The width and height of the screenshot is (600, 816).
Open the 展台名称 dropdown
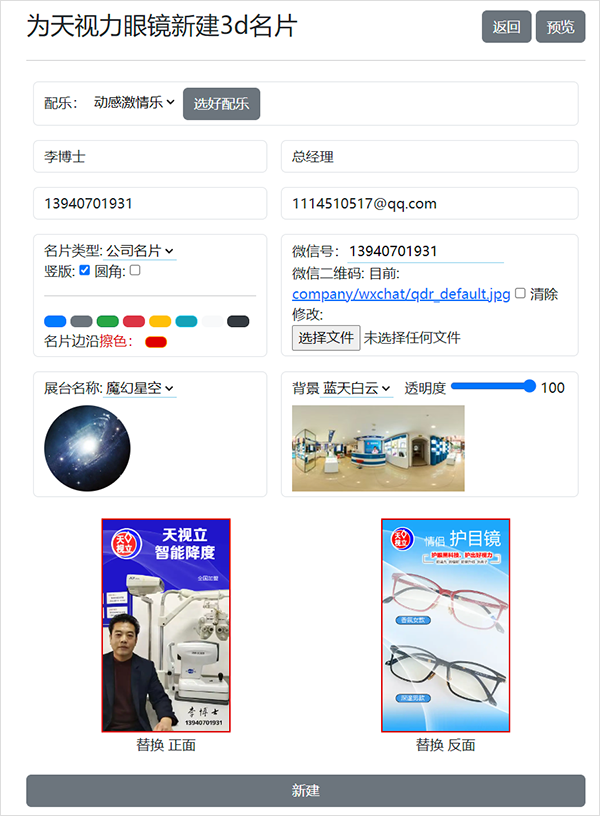pos(140,388)
